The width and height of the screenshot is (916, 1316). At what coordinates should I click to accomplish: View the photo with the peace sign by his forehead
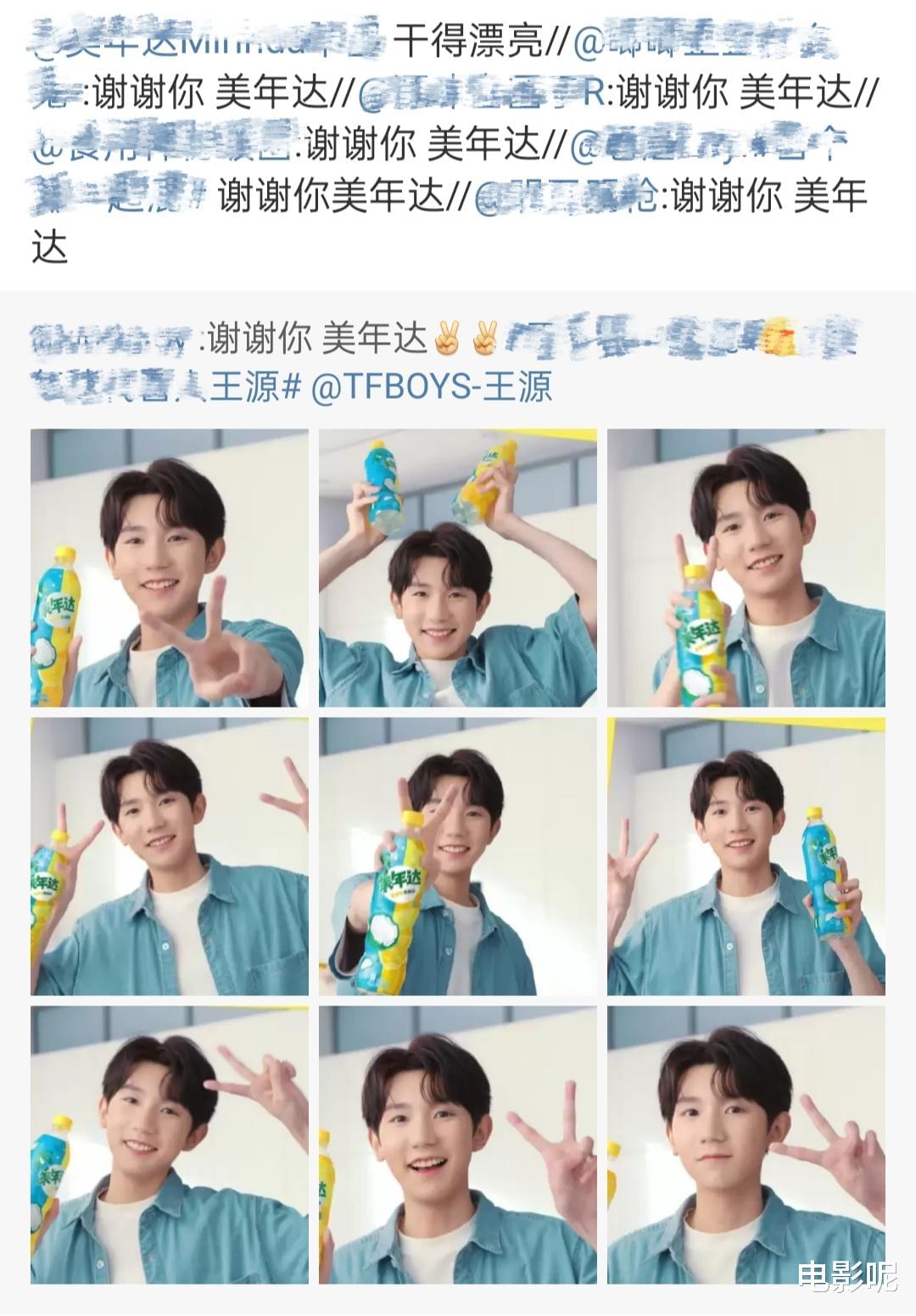[x=170, y=1145]
